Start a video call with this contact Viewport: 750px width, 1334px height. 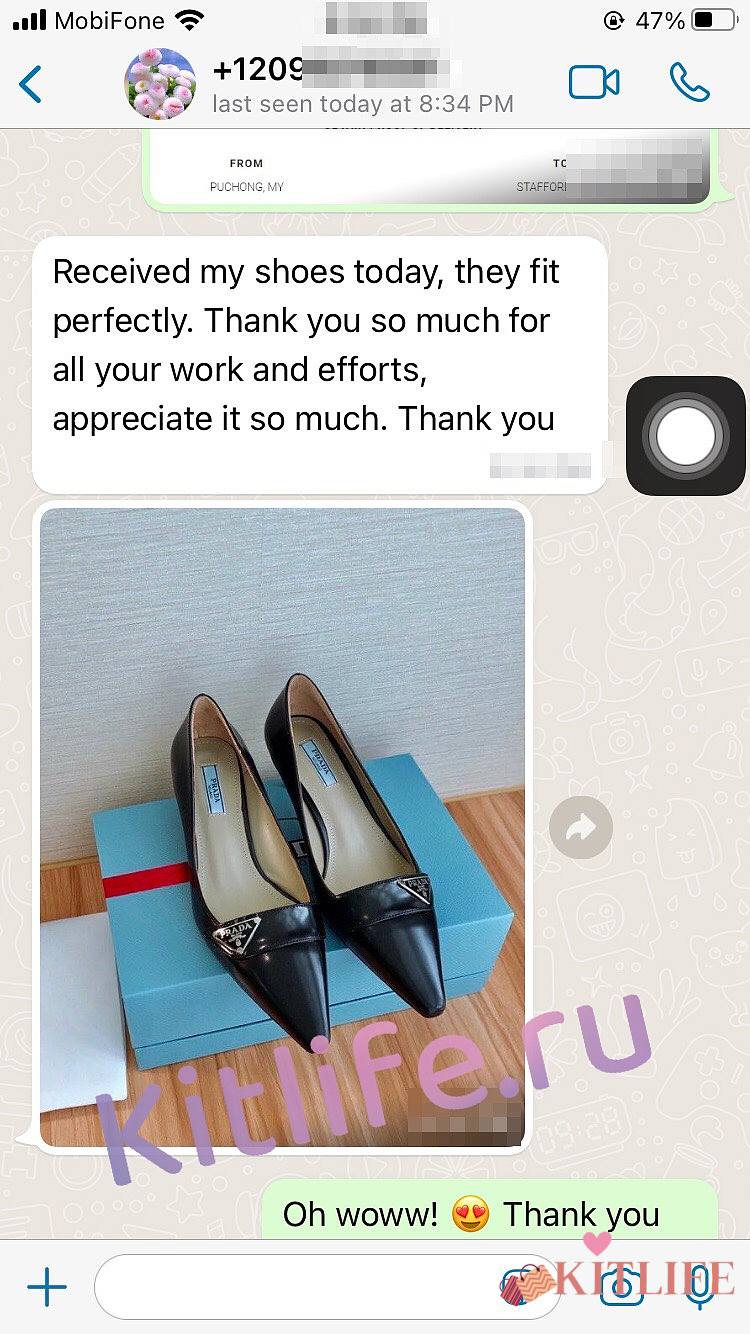(x=594, y=83)
